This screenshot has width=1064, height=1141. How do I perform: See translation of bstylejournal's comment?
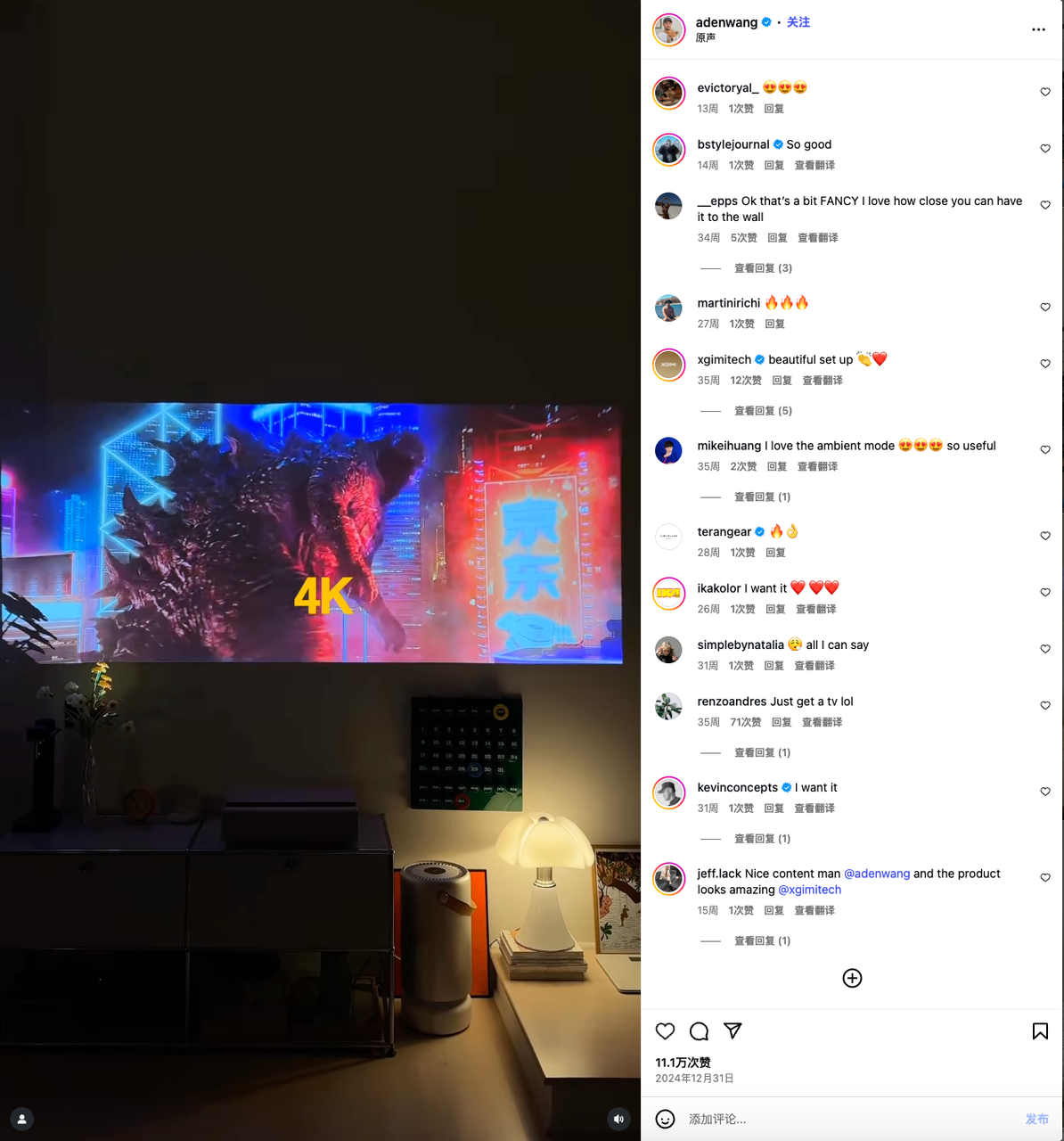click(x=814, y=165)
